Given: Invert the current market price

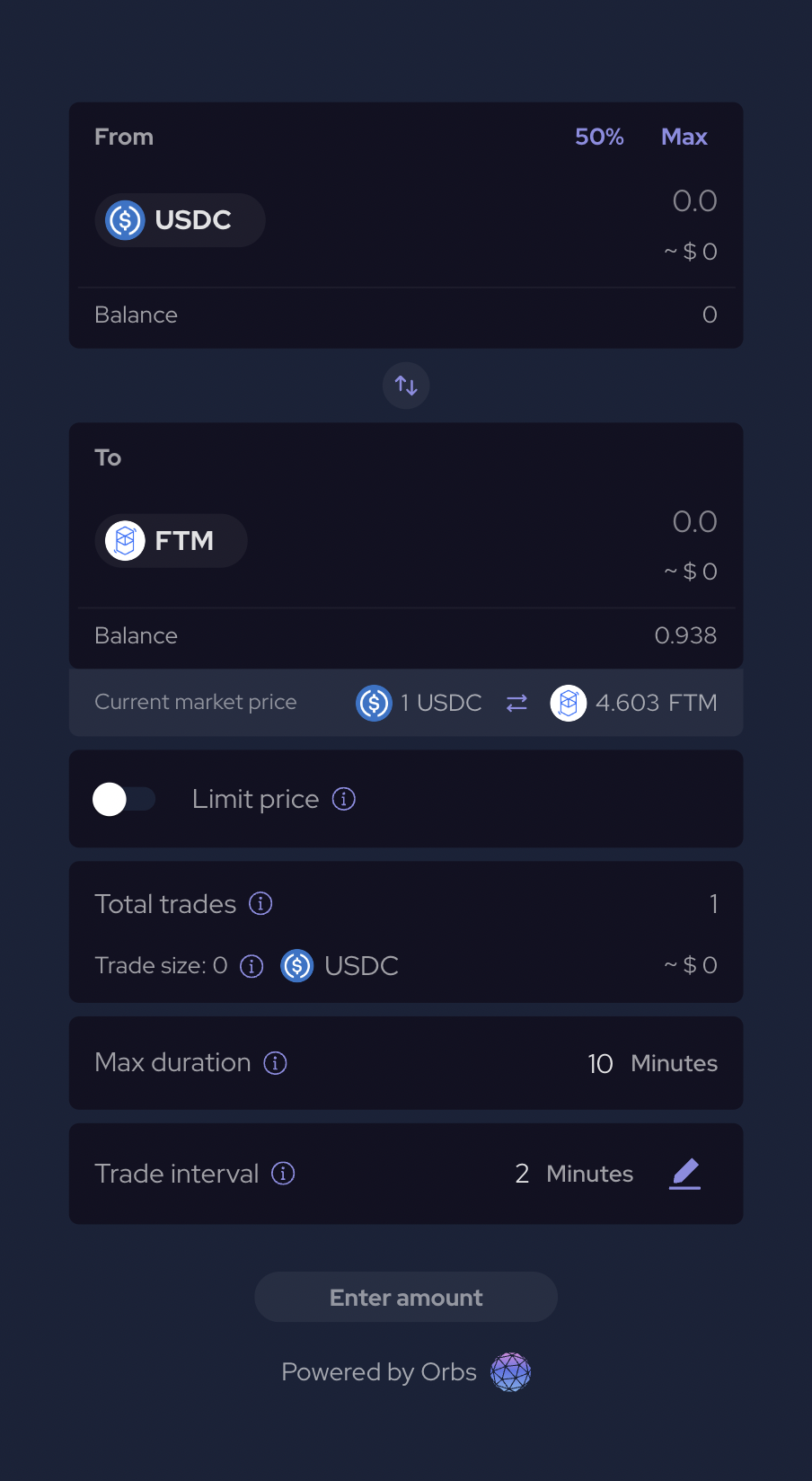Looking at the screenshot, I should point(516,703).
